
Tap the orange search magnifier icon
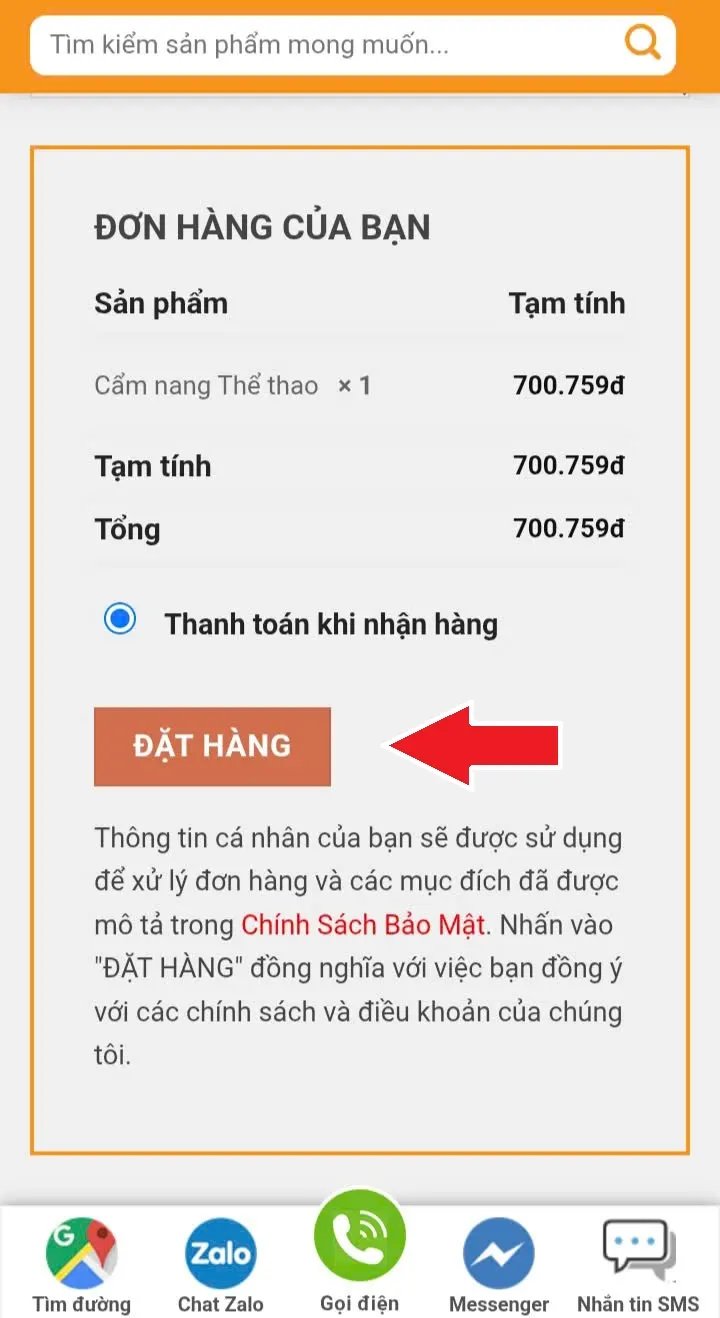click(643, 43)
